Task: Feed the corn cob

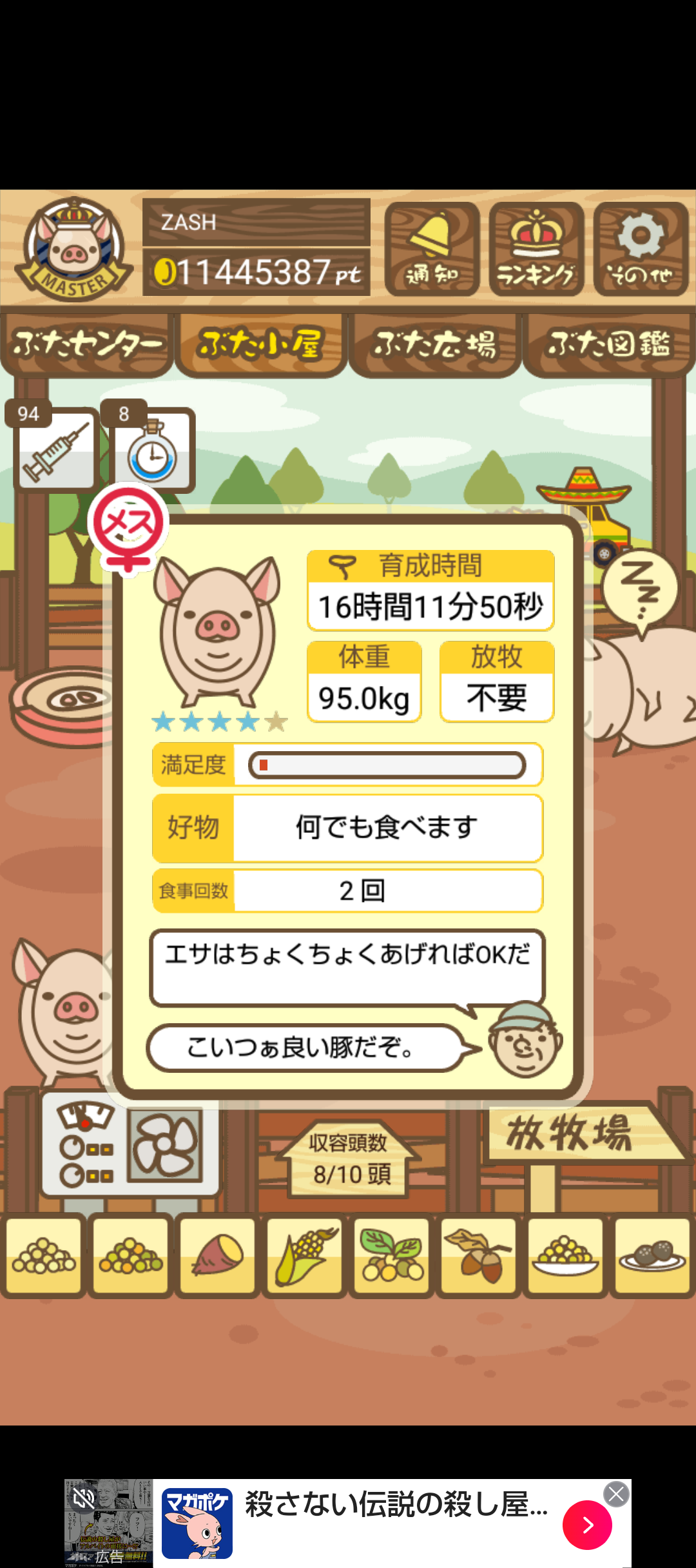Action: [305, 1255]
